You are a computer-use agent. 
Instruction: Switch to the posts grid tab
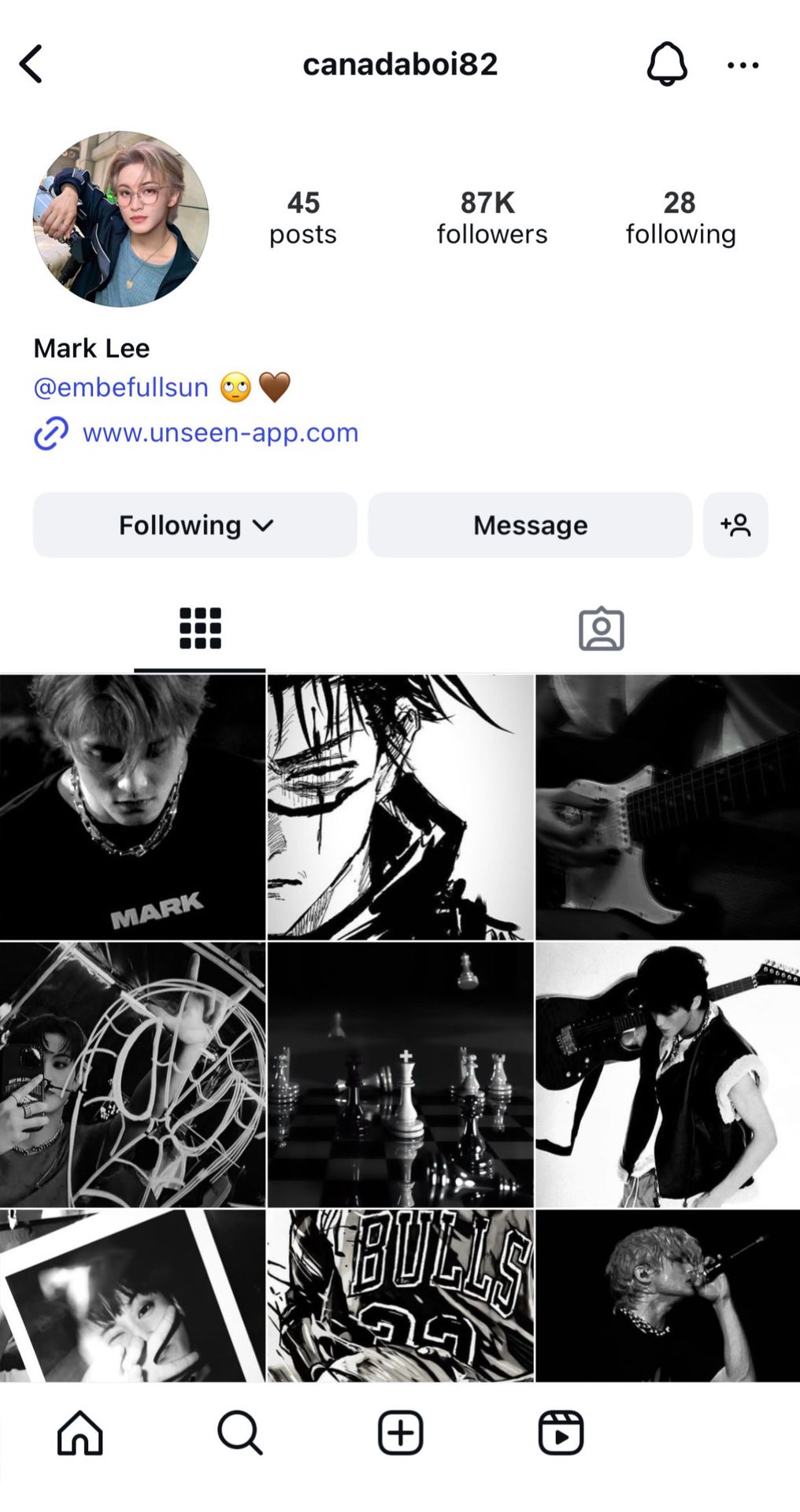pyautogui.click(x=200, y=628)
